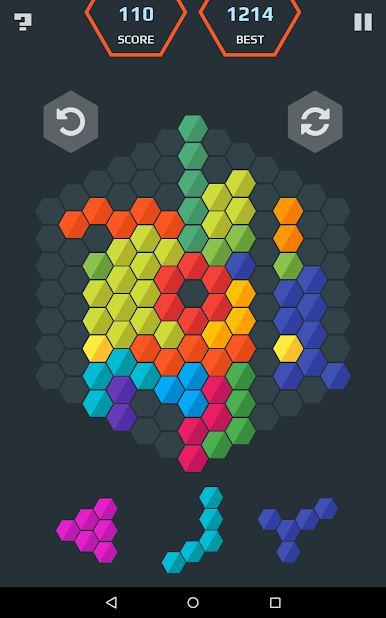Select the magenta hexagon piece
386x618 pixels.
tap(87, 530)
